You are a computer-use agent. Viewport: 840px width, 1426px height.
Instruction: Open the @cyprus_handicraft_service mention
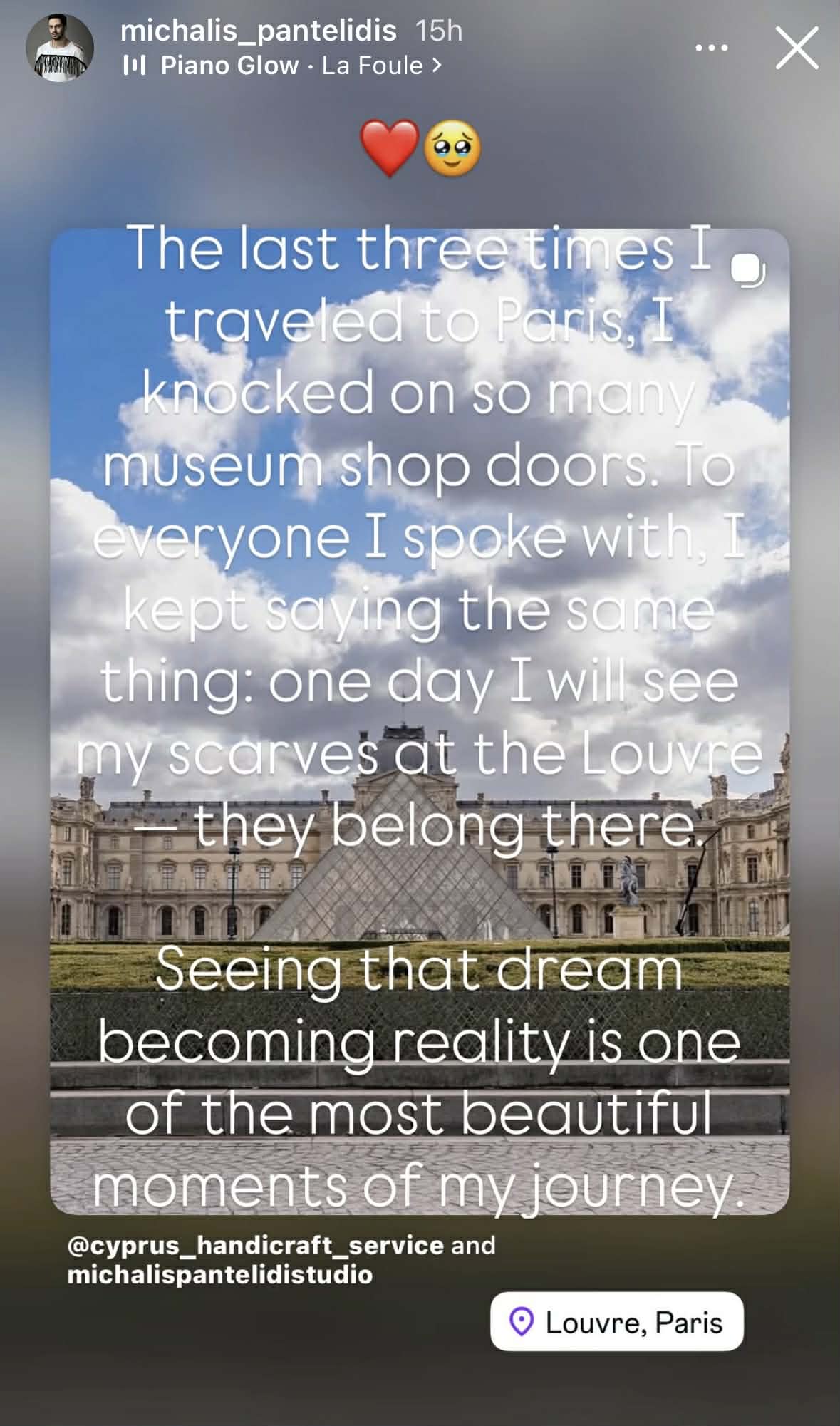click(x=255, y=1245)
